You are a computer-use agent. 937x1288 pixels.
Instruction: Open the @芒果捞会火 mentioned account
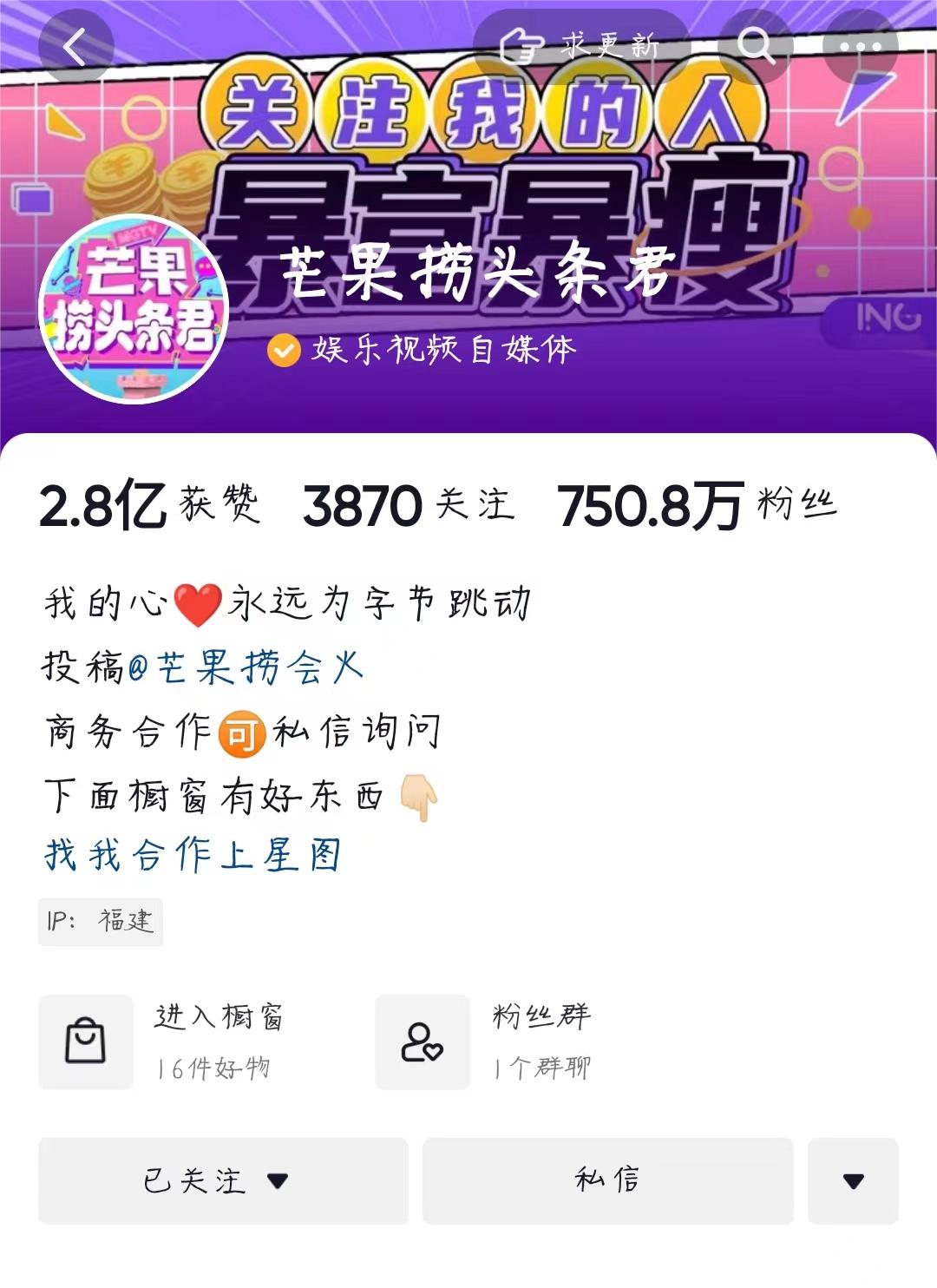coord(246,667)
